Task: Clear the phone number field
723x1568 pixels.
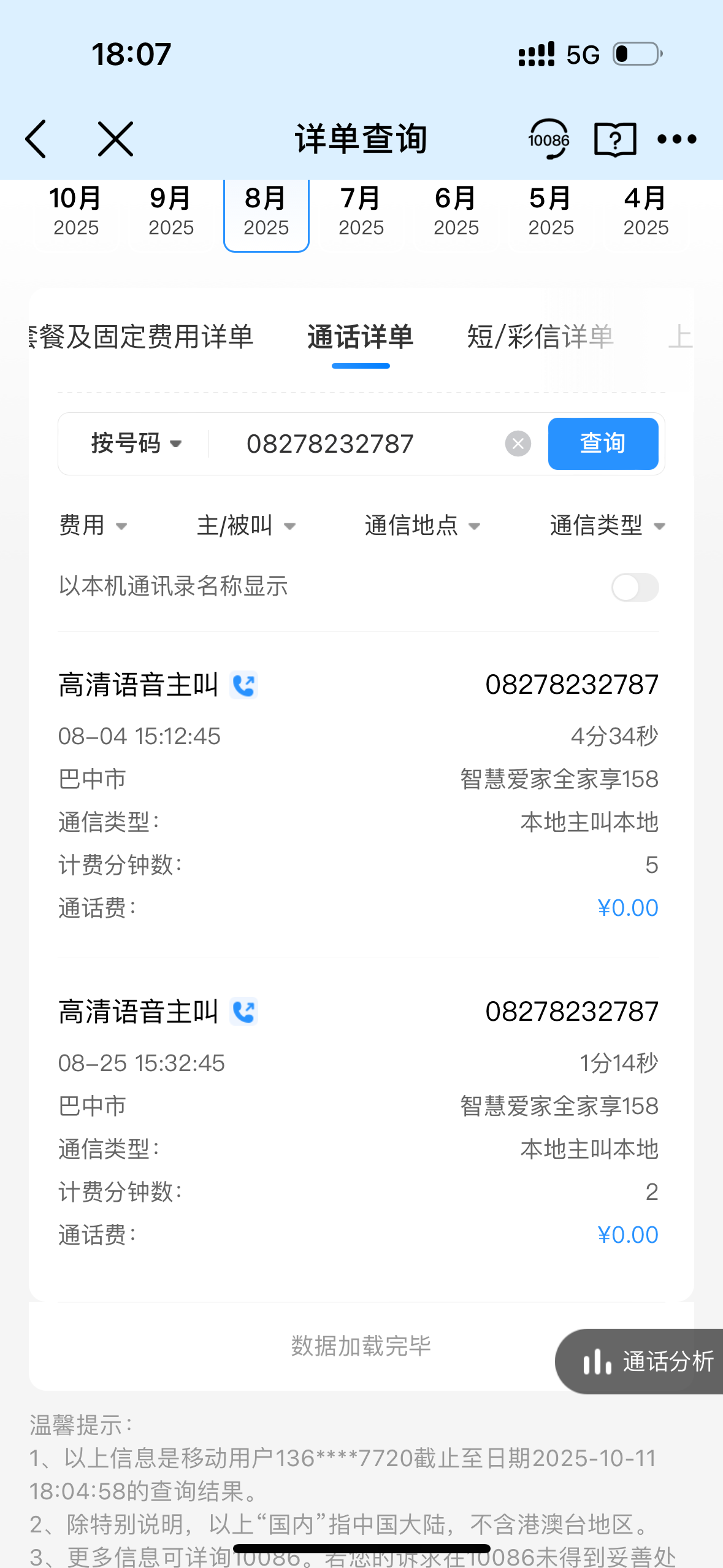Action: click(518, 444)
